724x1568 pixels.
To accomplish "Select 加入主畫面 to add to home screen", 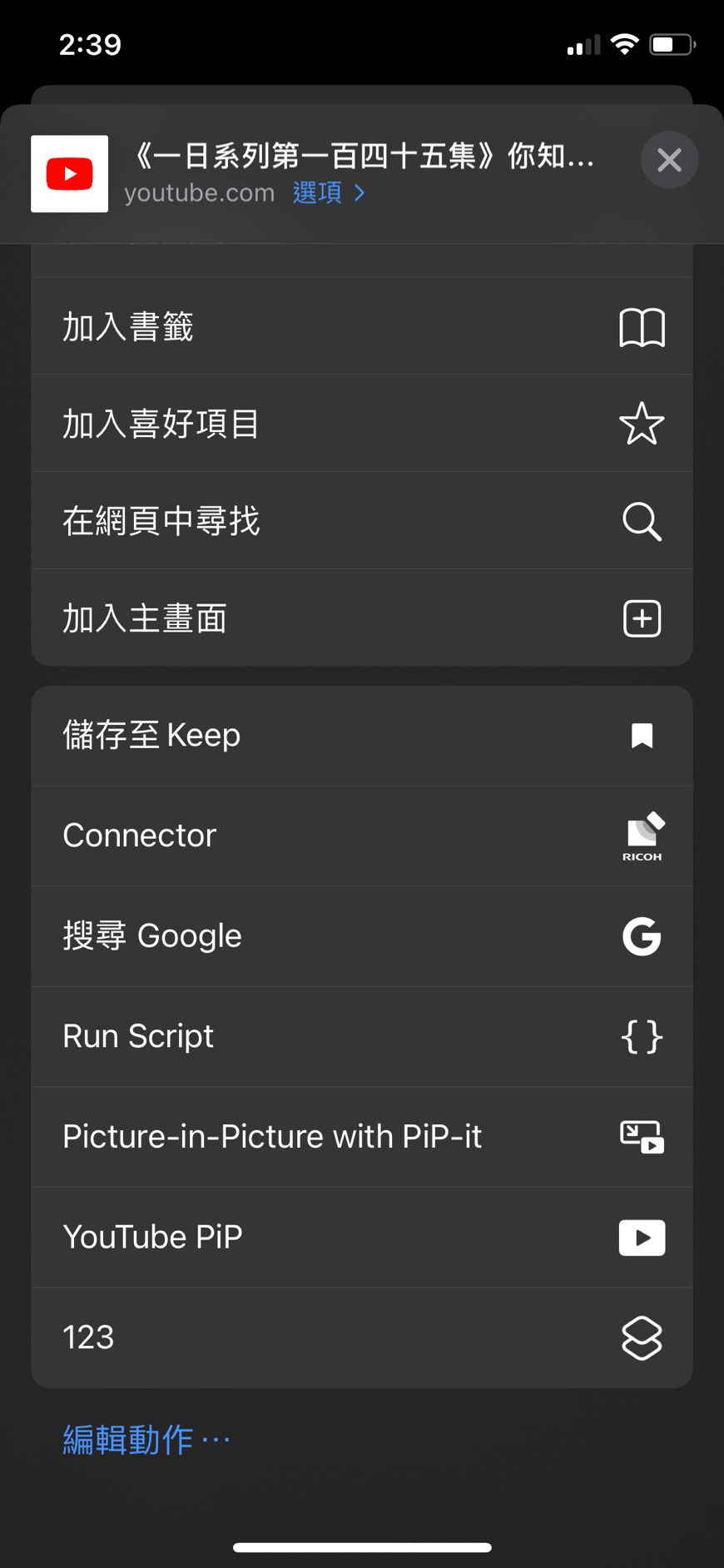I will click(362, 618).
